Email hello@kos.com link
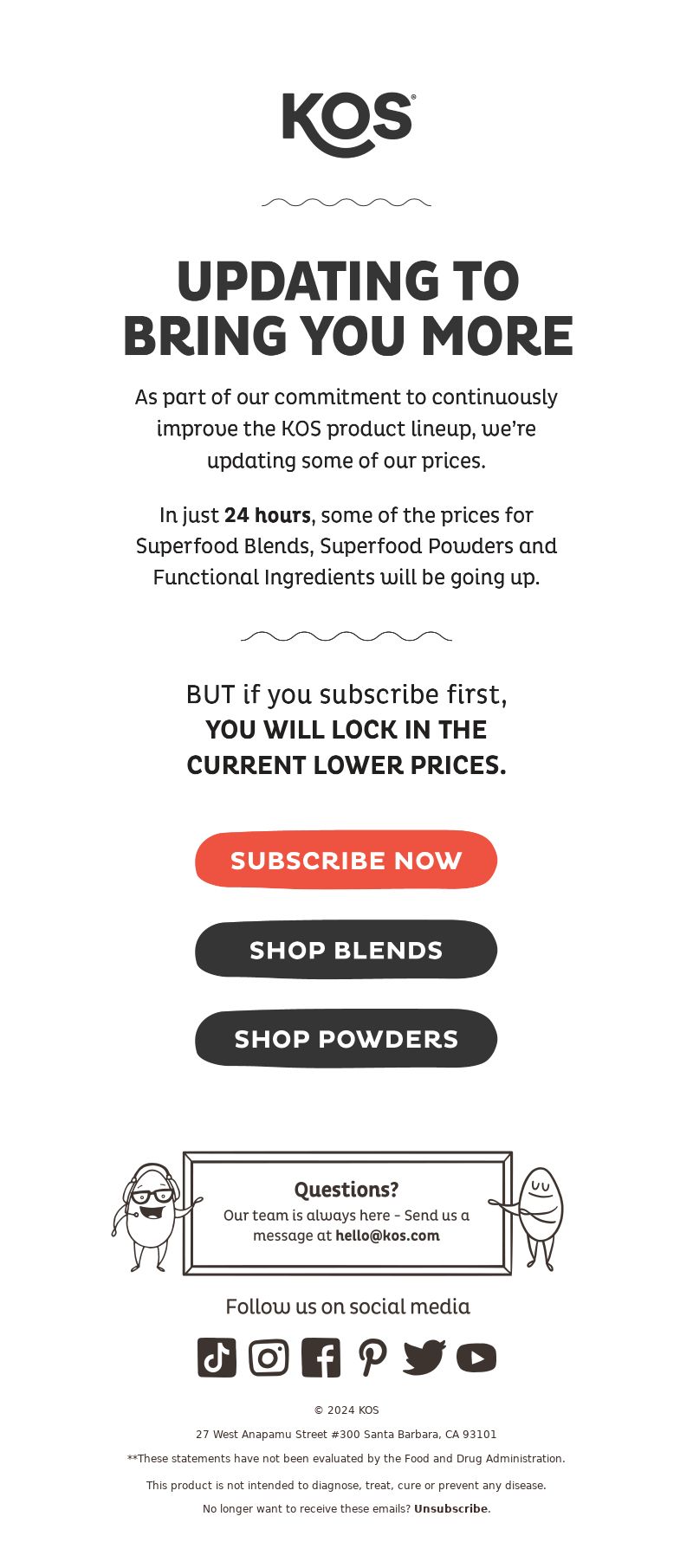The image size is (693, 1568). (387, 1236)
